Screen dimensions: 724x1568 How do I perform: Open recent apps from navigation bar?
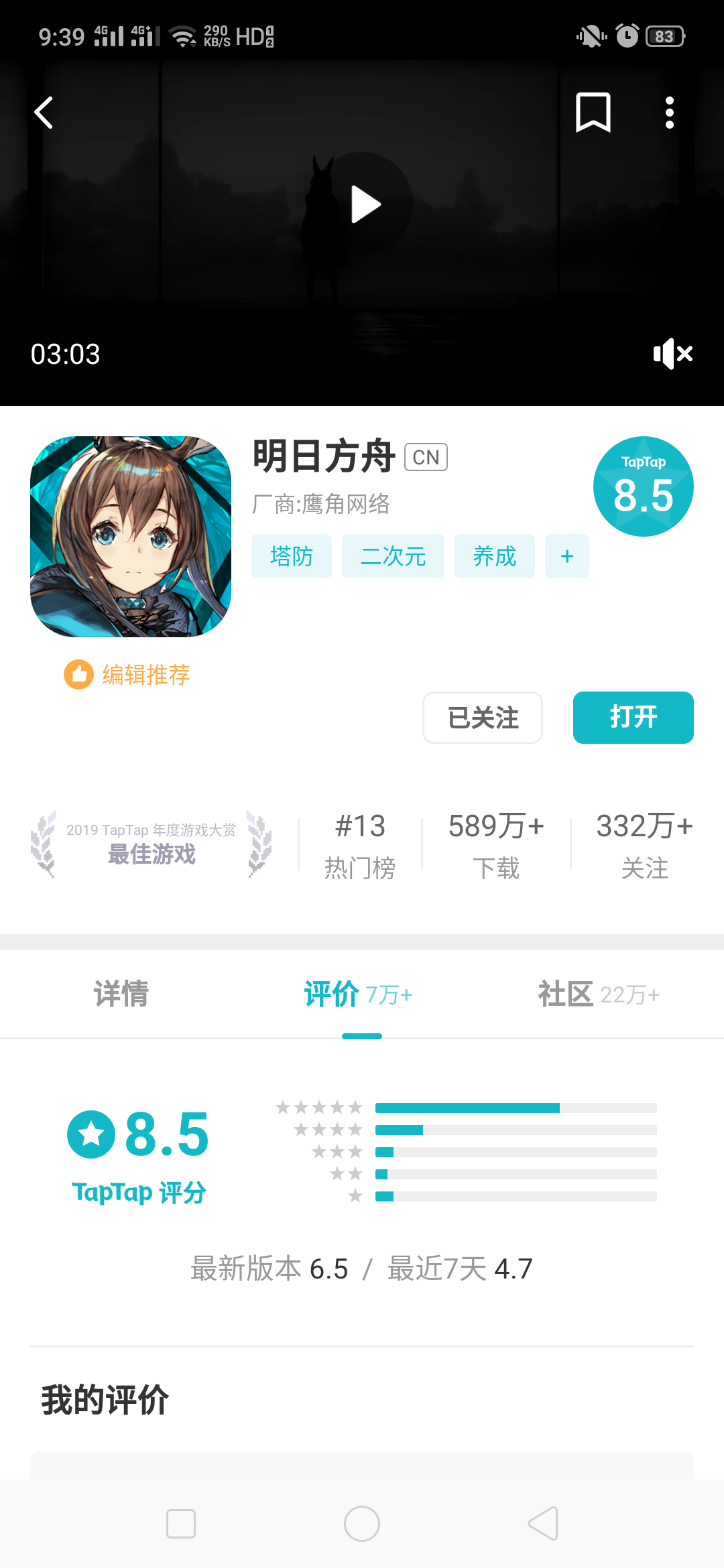coord(181,1524)
